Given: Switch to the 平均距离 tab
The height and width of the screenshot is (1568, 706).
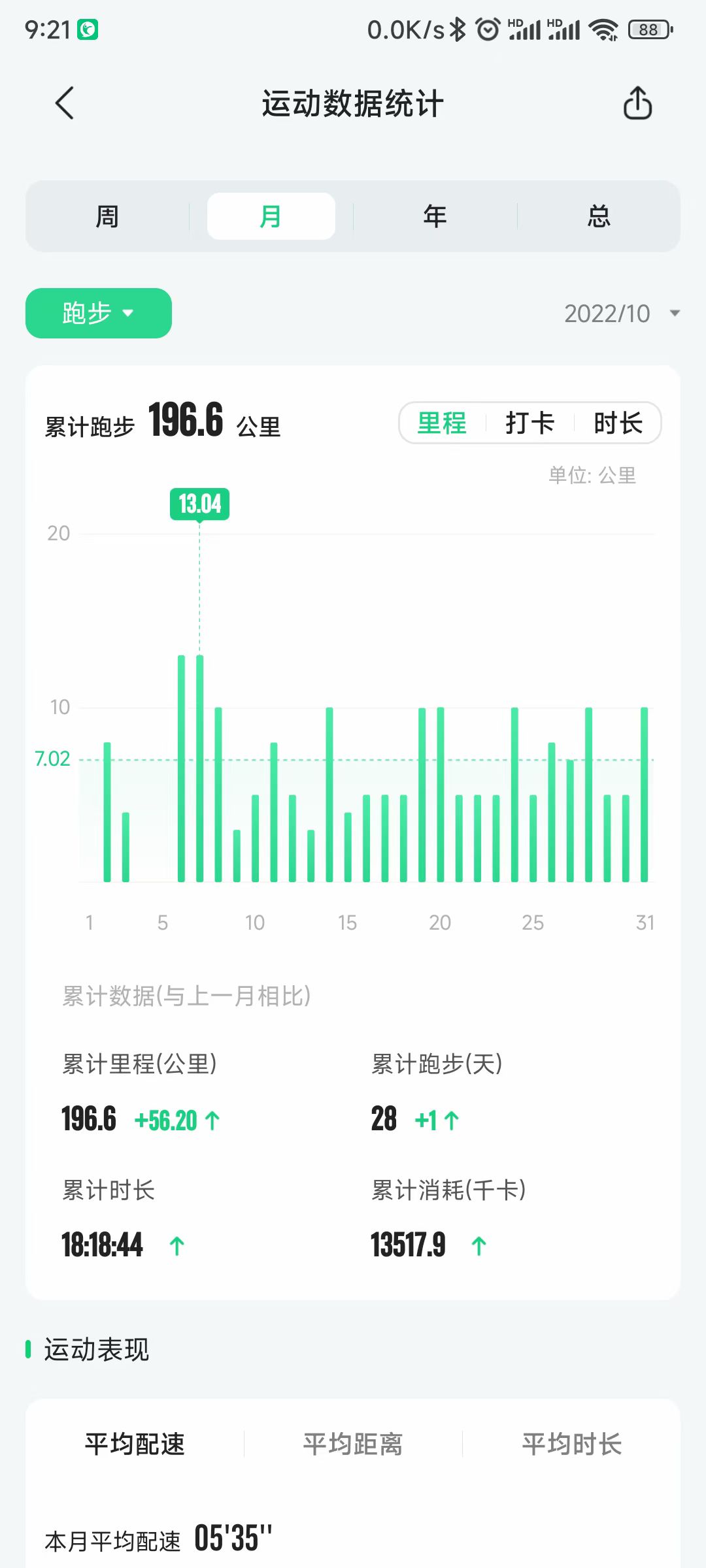Looking at the screenshot, I should (353, 1444).
